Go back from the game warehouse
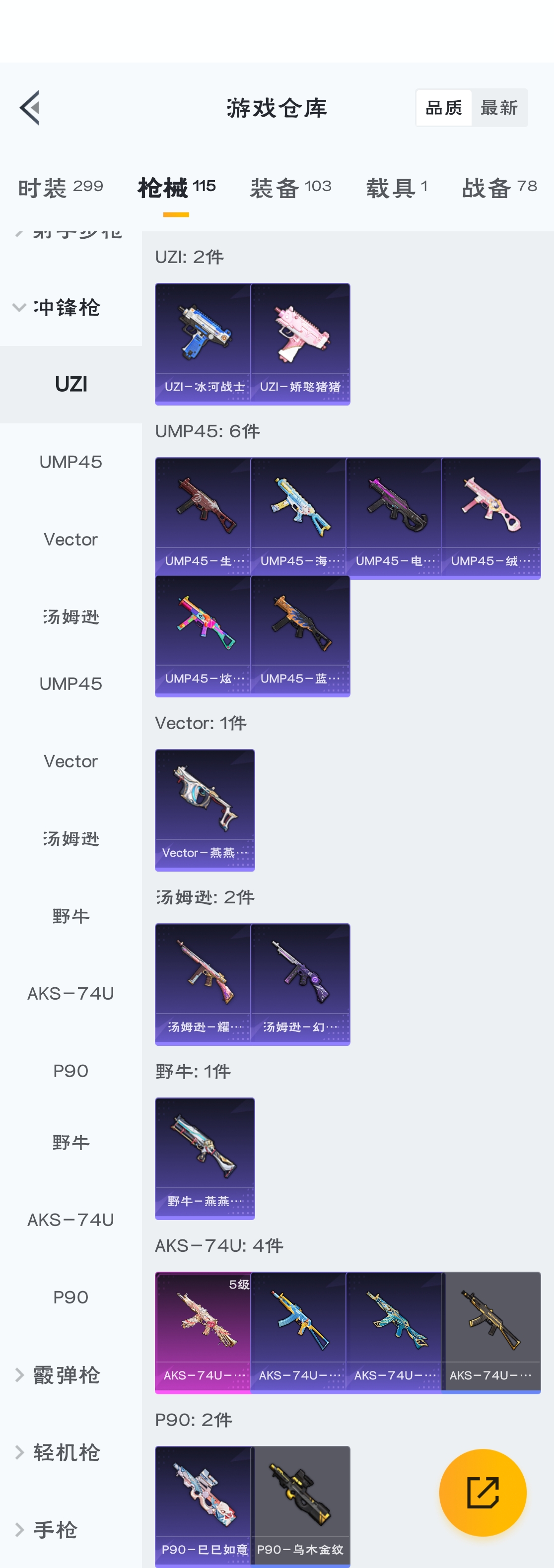Image resolution: width=554 pixels, height=1568 pixels. 30,108
